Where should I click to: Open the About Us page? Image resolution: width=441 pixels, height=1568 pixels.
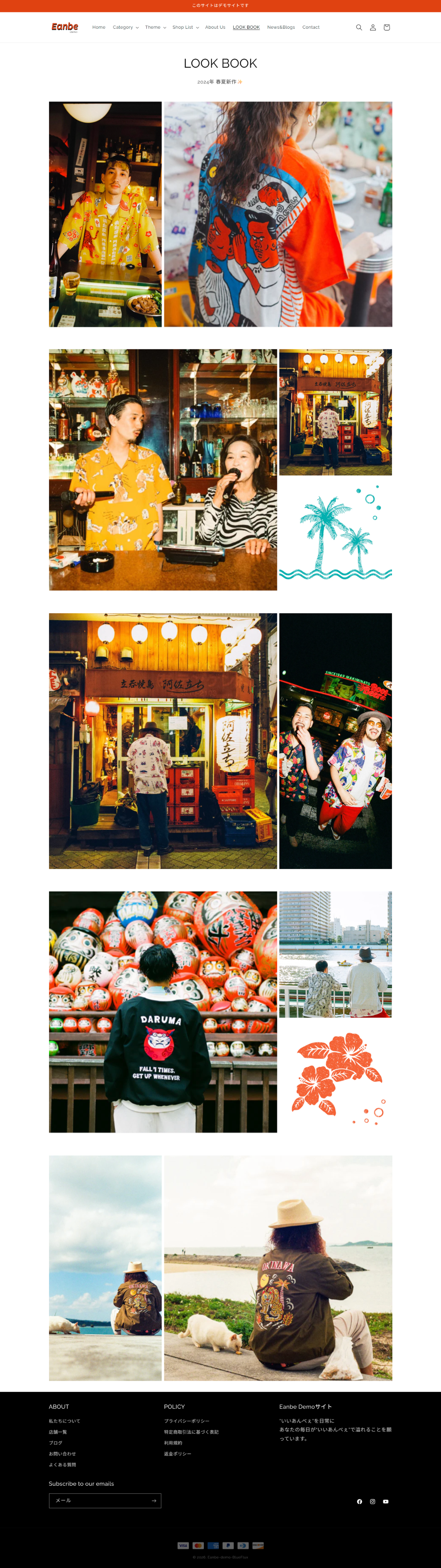coord(215,28)
